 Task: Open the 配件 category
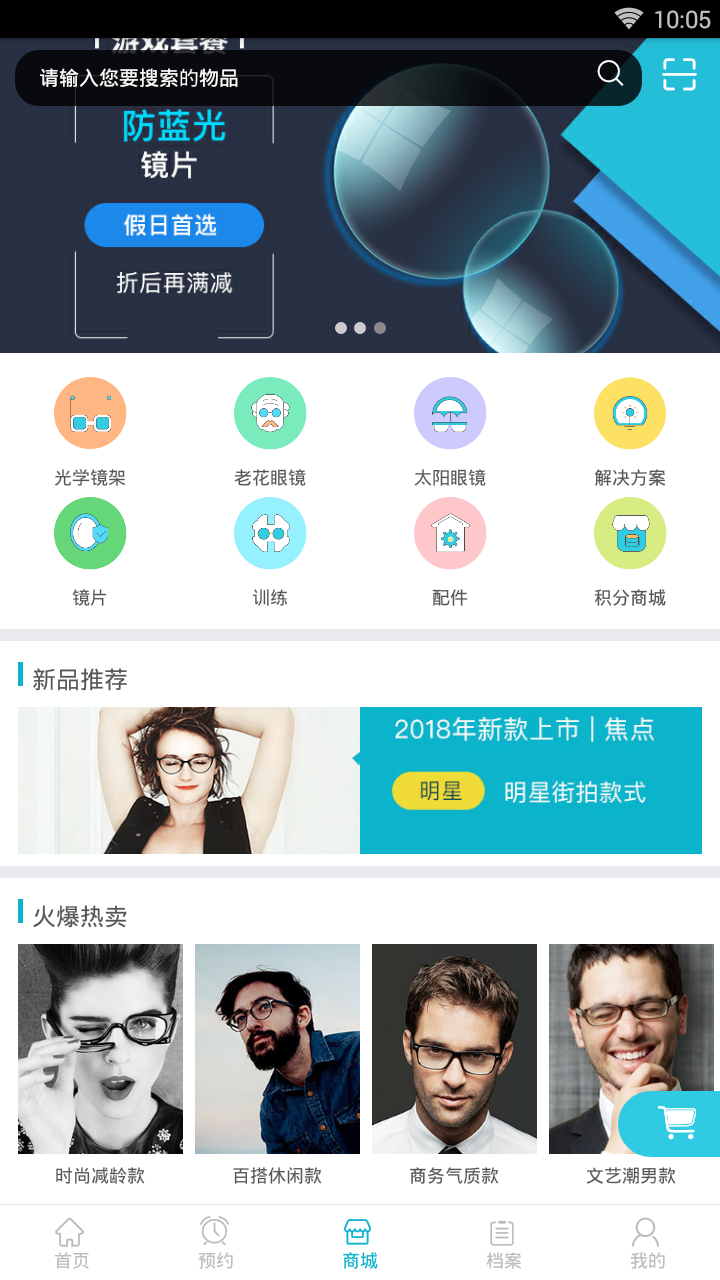pyautogui.click(x=450, y=552)
